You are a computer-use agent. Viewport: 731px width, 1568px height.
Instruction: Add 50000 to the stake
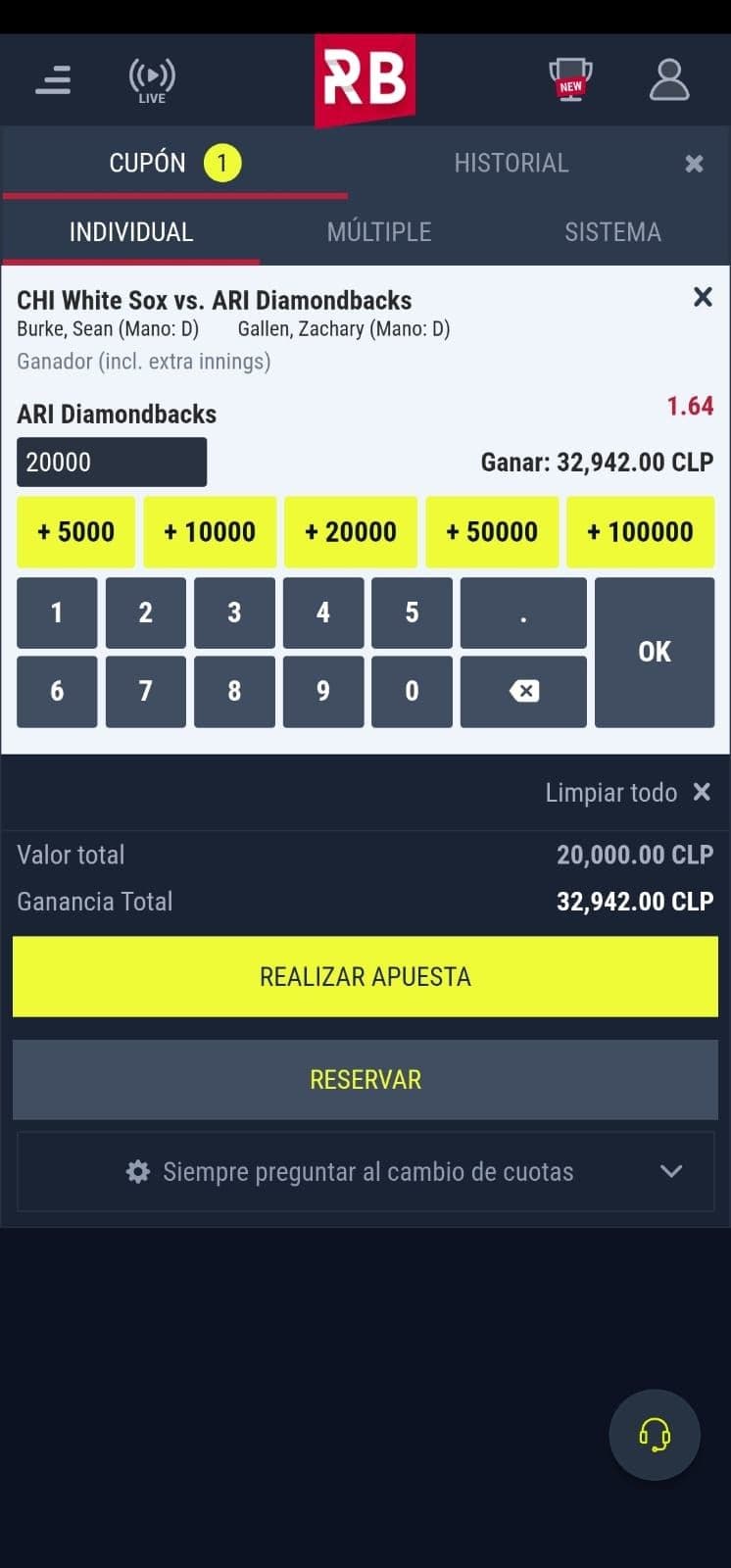[x=493, y=532]
